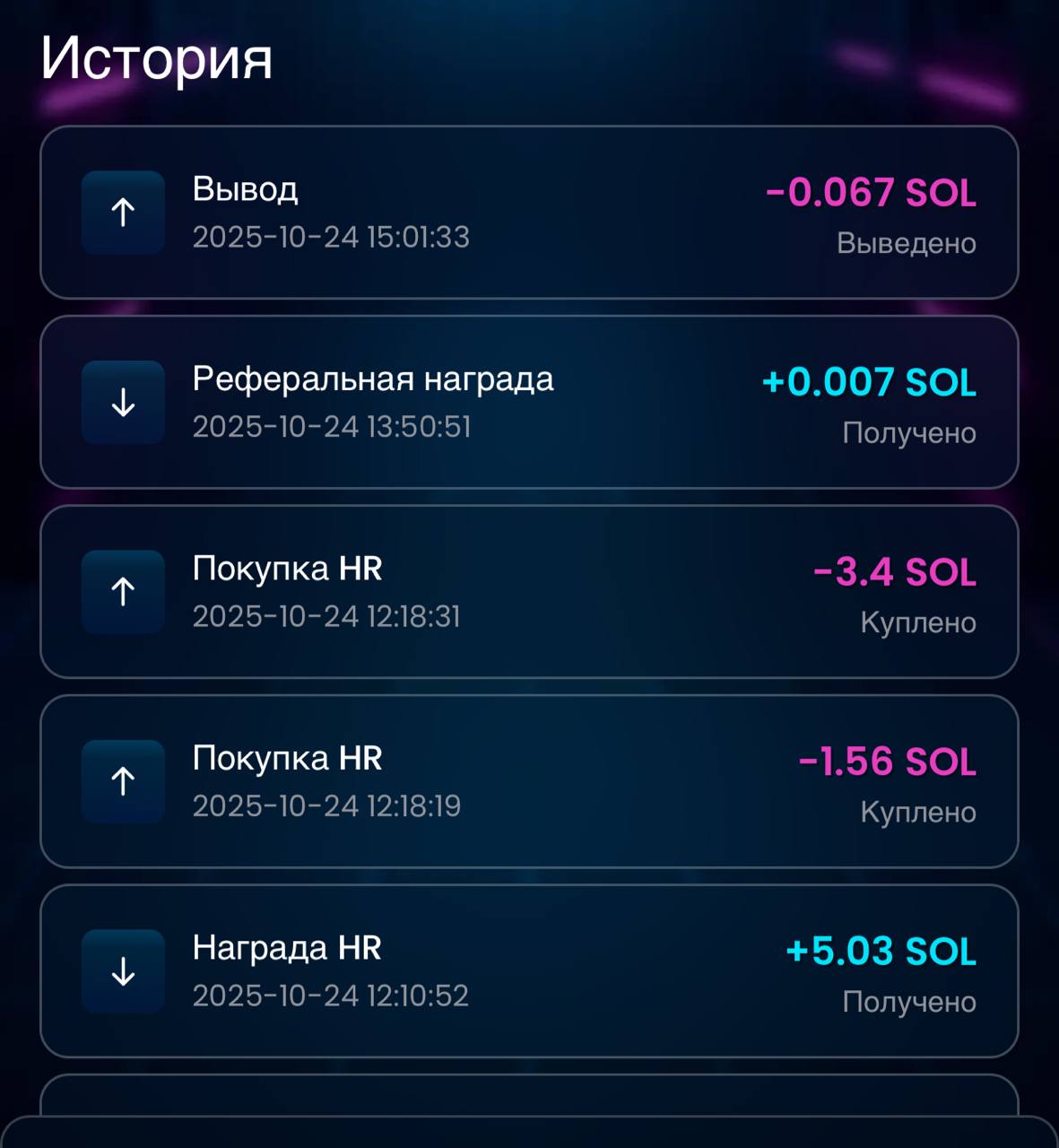Open the Покупка HR −3.4 SOL transaction

(529, 592)
